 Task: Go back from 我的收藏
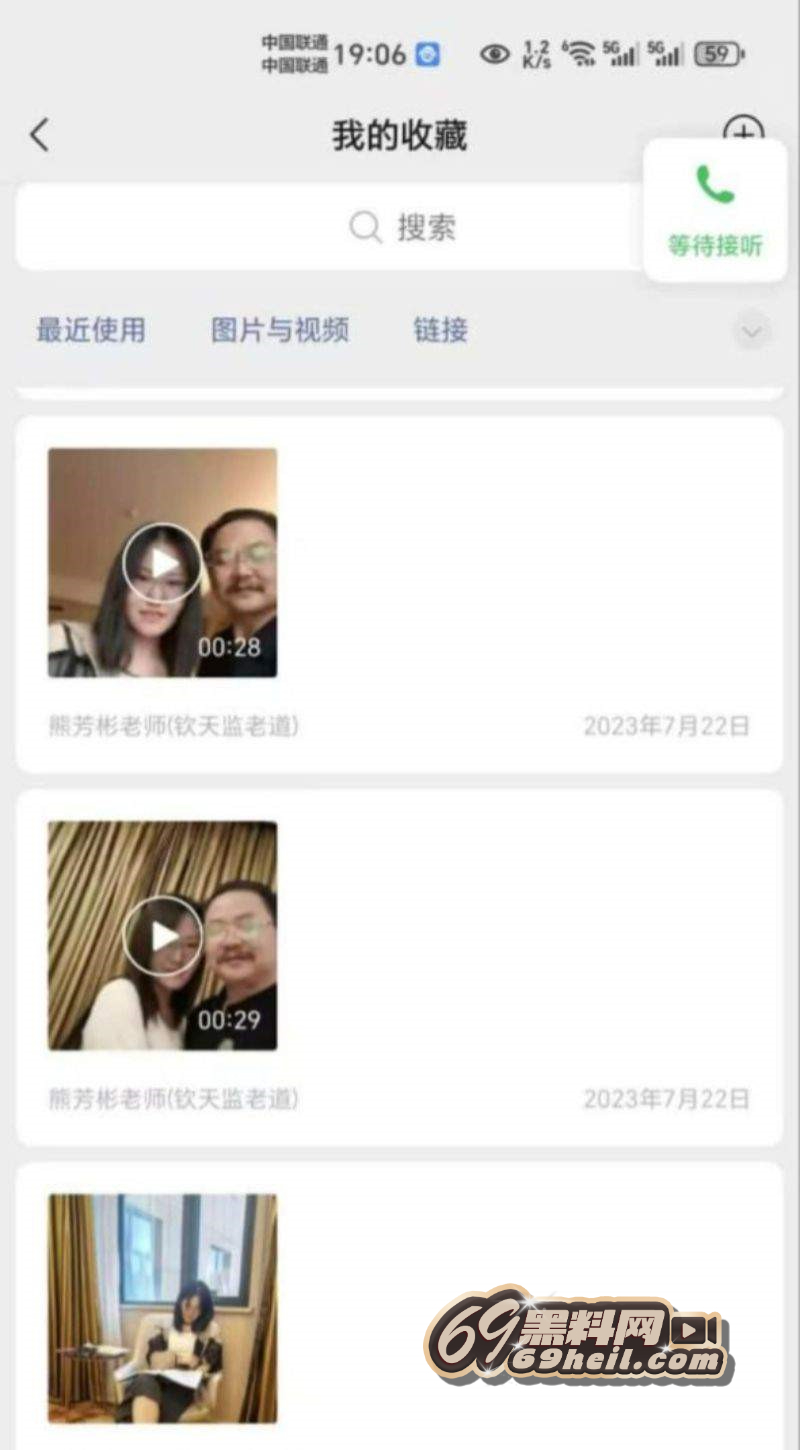pyautogui.click(x=39, y=135)
